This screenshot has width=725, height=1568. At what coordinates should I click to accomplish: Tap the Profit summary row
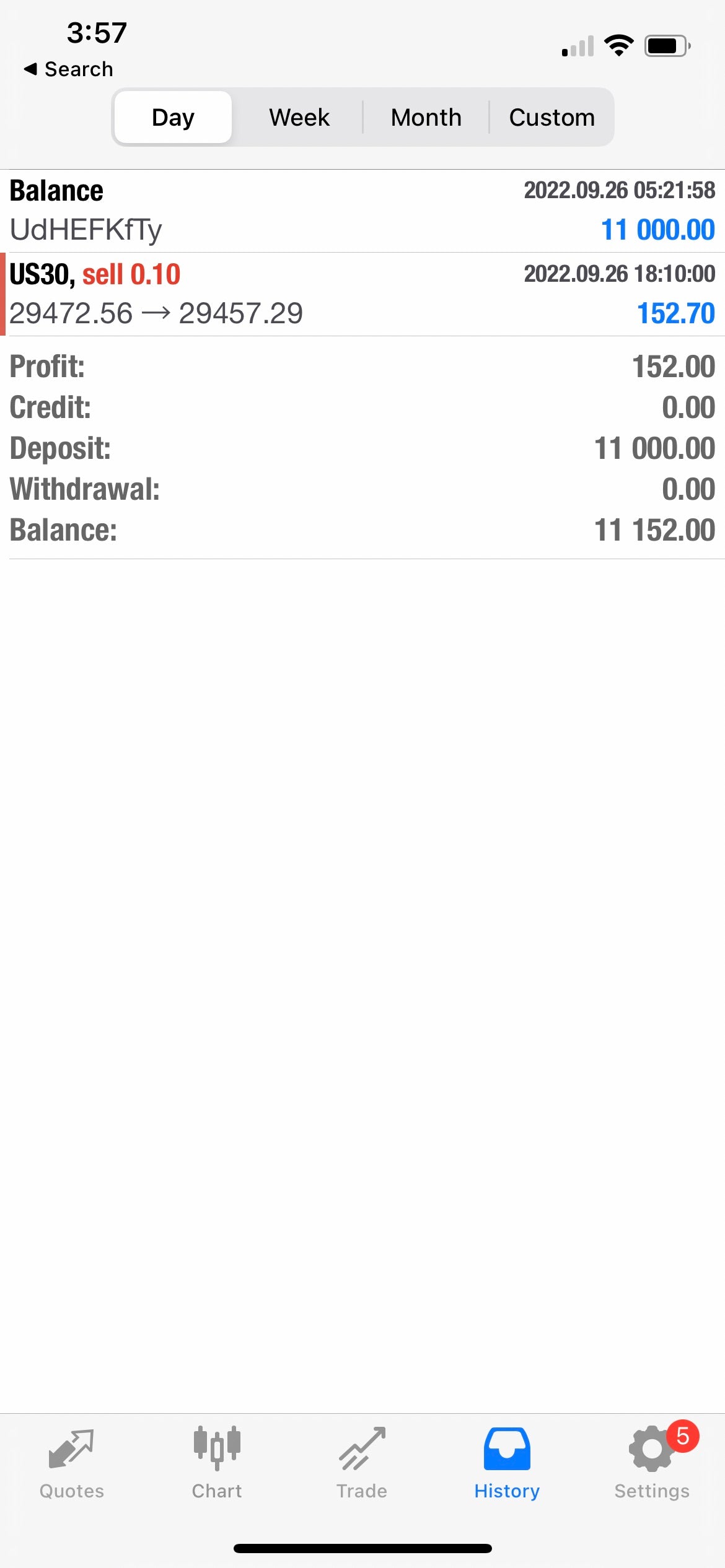click(362, 367)
